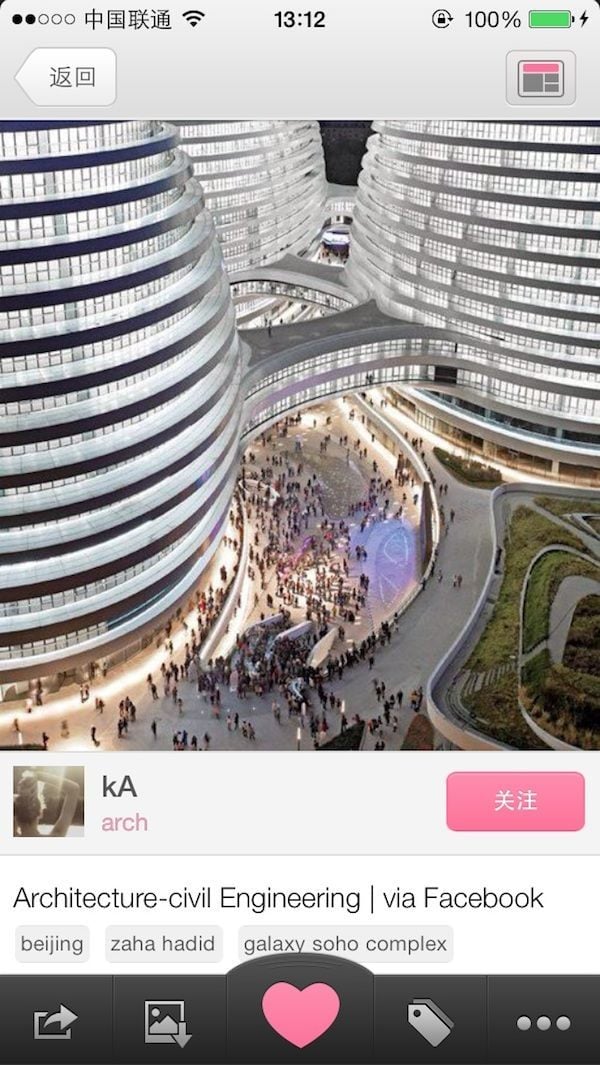Screen dimensions: 600x1065
Task: Select the zaha hadid tag
Action: (162, 943)
